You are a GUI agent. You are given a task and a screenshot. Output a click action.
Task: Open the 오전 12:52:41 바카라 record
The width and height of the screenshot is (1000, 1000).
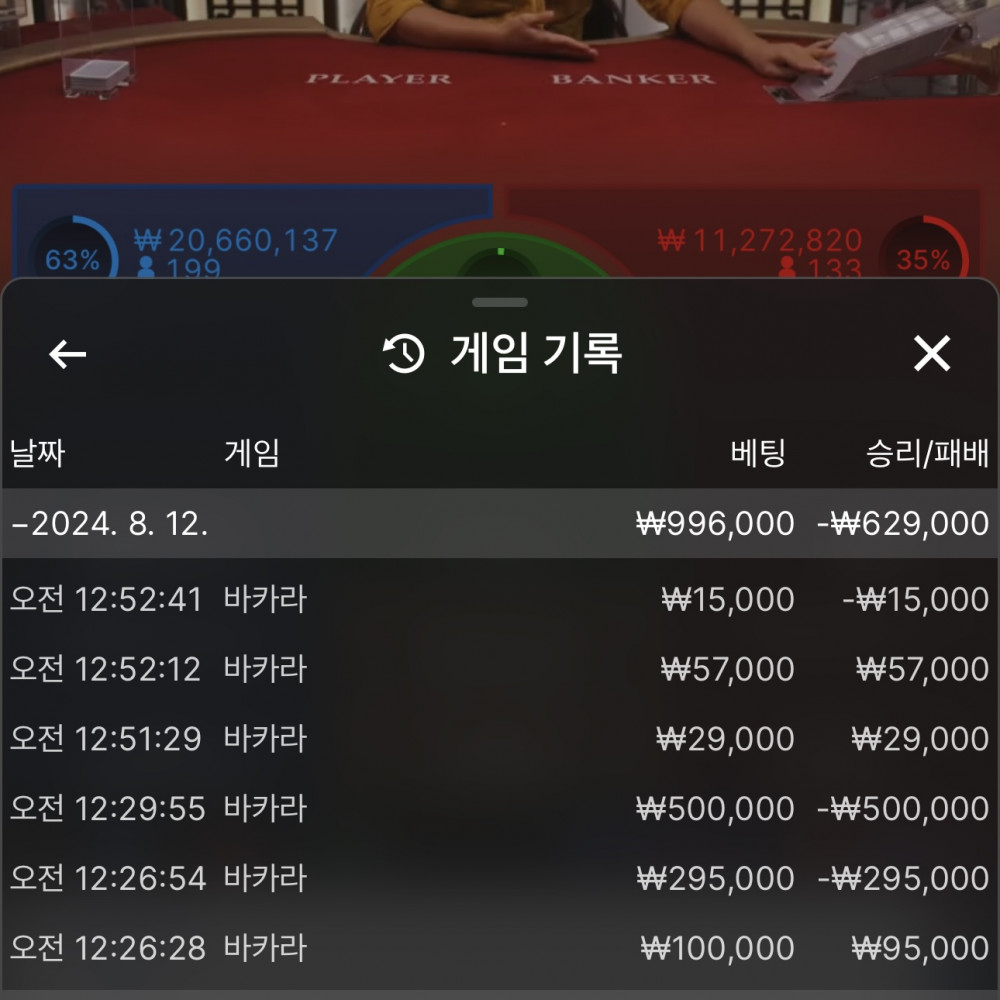(x=500, y=600)
